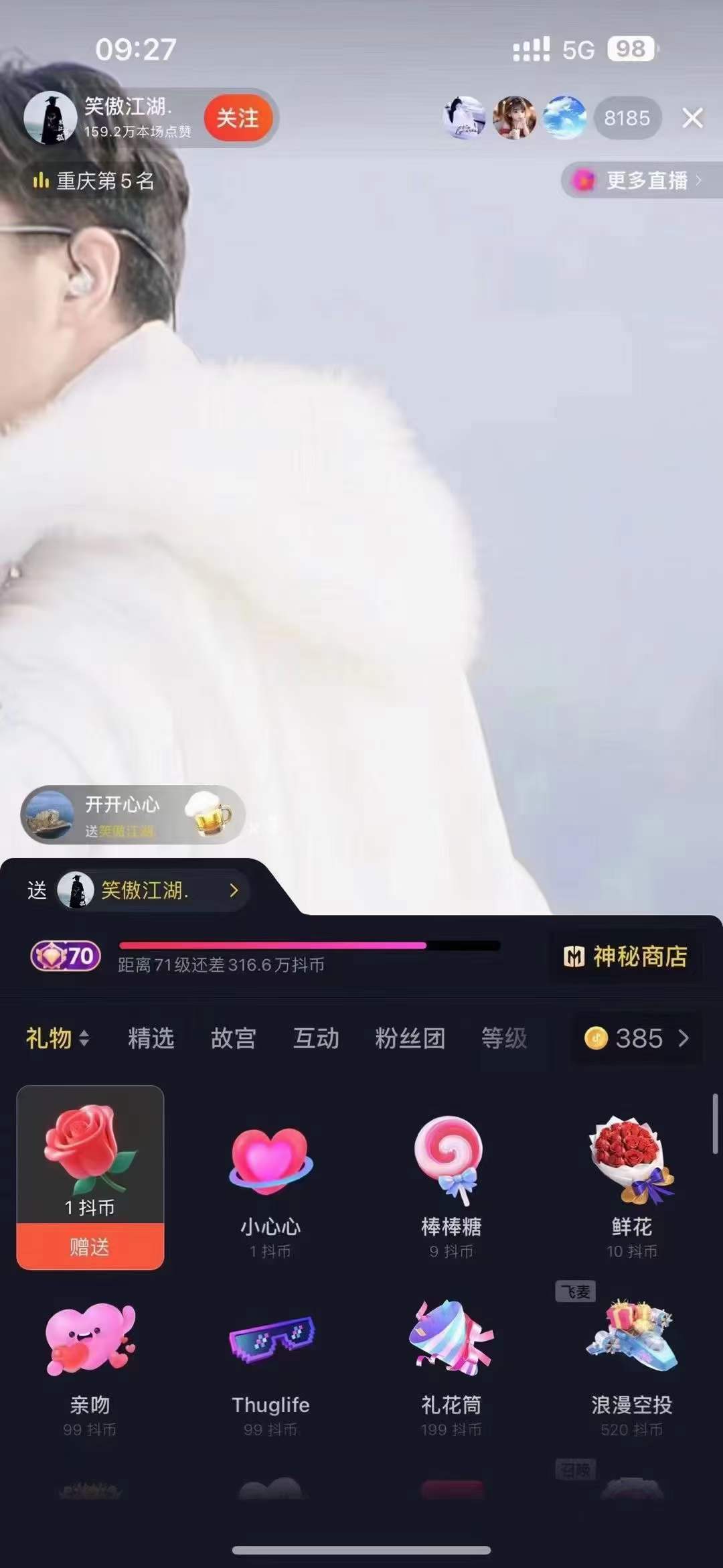
Task: Switch to the 精选 tab
Action: 151,1038
